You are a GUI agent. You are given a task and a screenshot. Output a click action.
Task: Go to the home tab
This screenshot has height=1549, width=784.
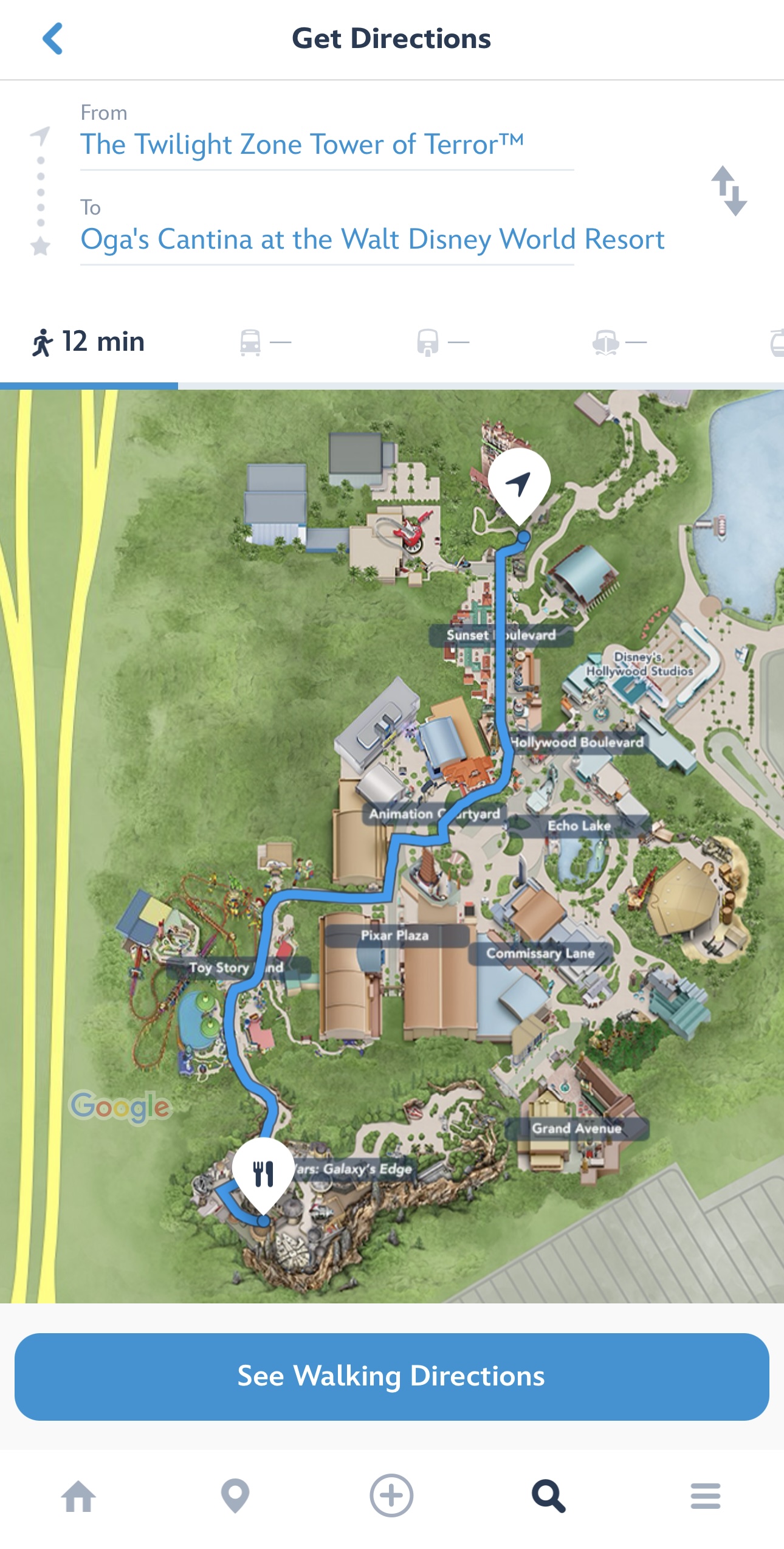coord(79,1496)
